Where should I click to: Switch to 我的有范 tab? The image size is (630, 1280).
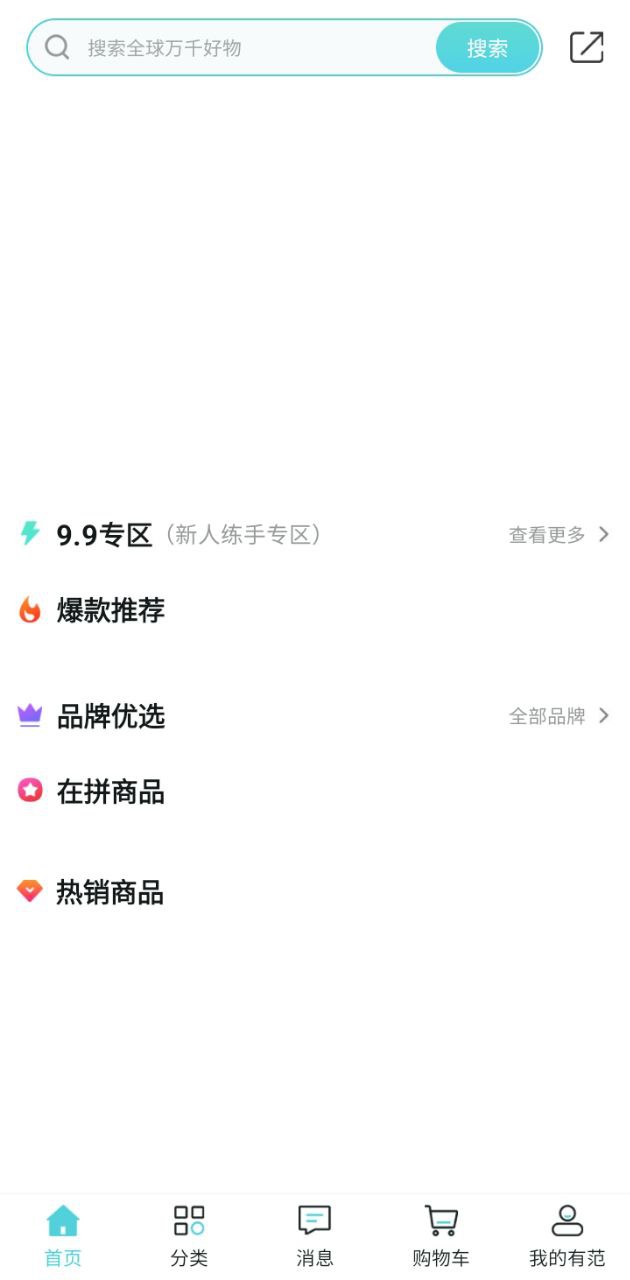pyautogui.click(x=567, y=1236)
